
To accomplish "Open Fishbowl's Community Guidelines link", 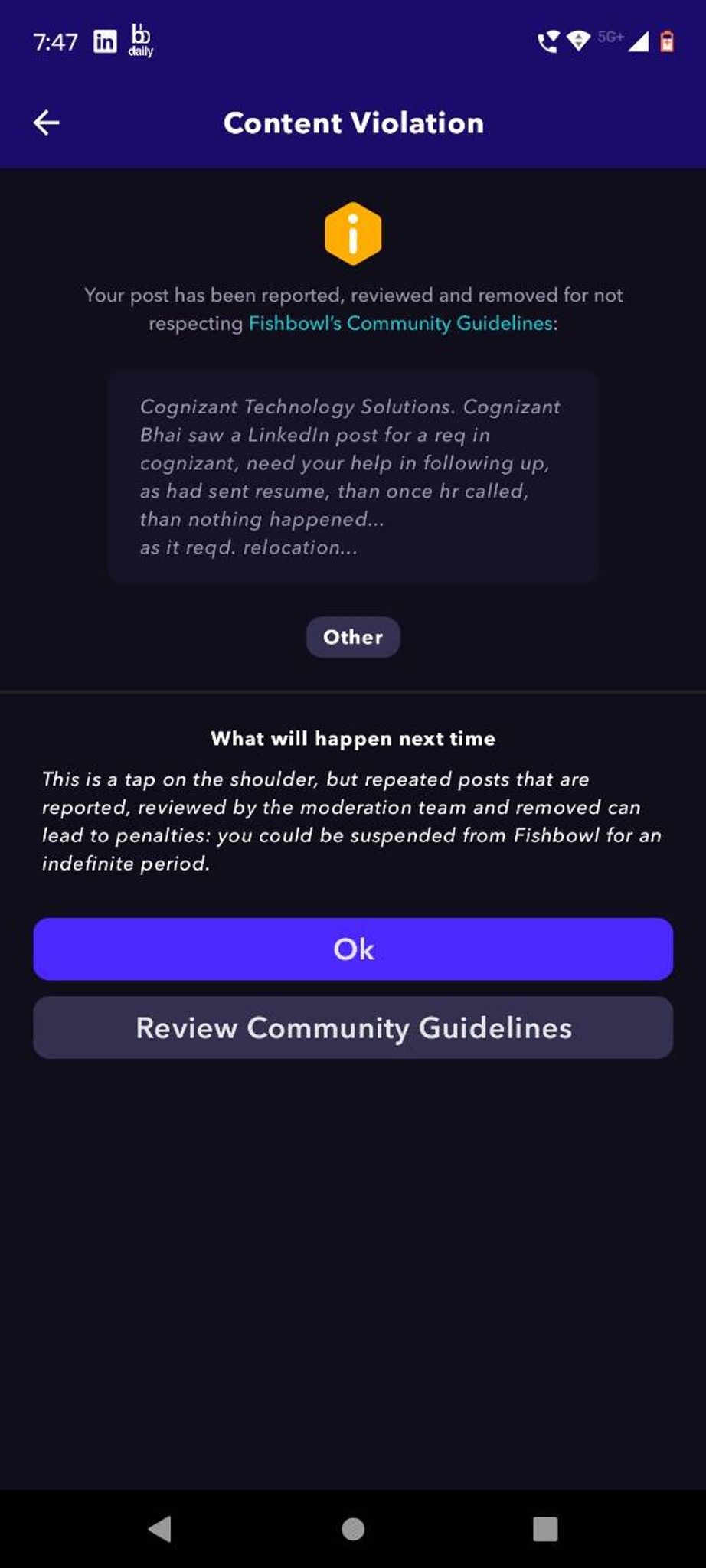I will pyautogui.click(x=400, y=323).
